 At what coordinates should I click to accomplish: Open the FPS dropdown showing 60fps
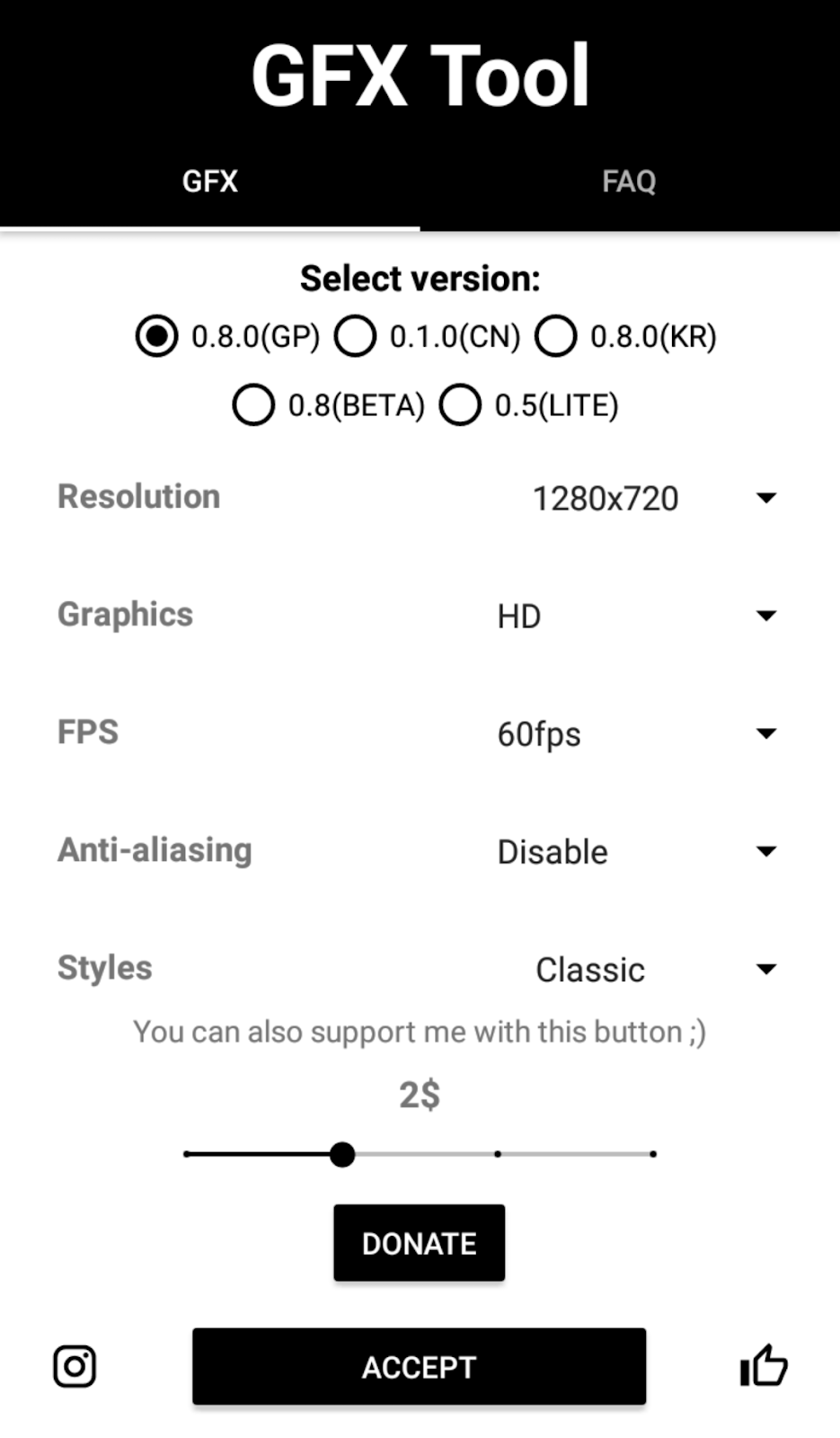click(x=636, y=733)
